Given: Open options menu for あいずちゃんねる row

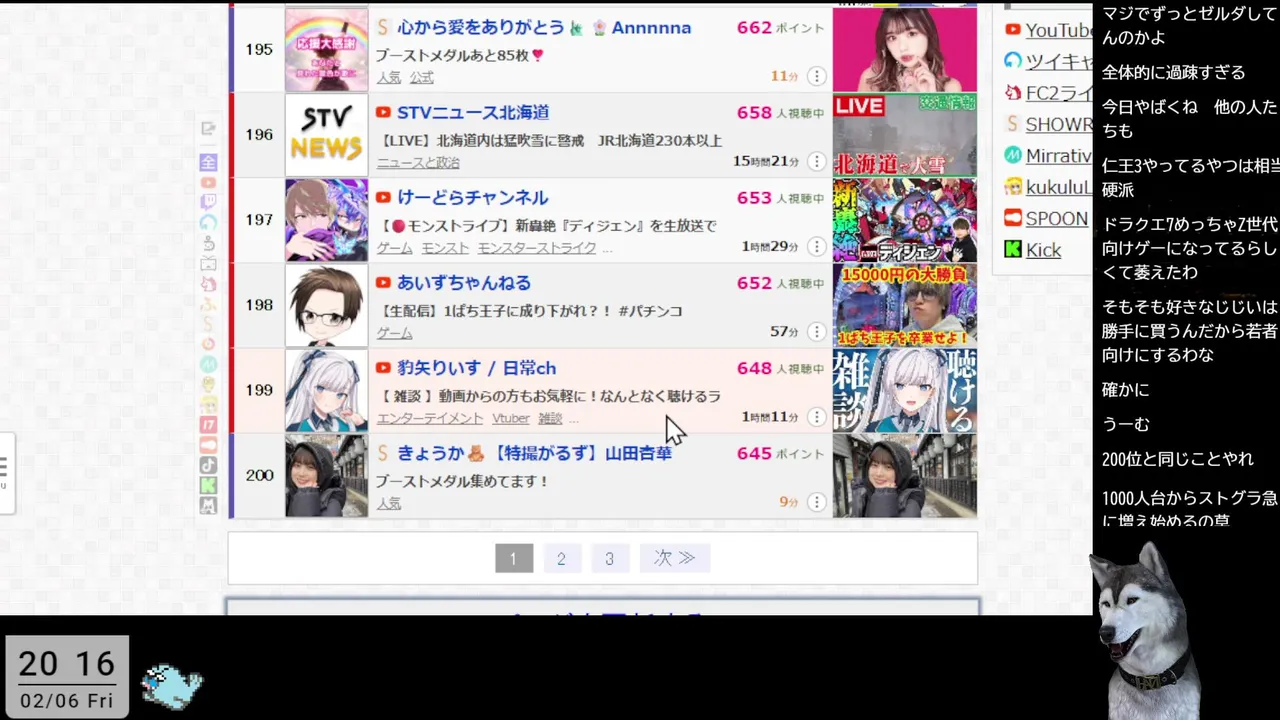Looking at the screenshot, I should (x=816, y=331).
